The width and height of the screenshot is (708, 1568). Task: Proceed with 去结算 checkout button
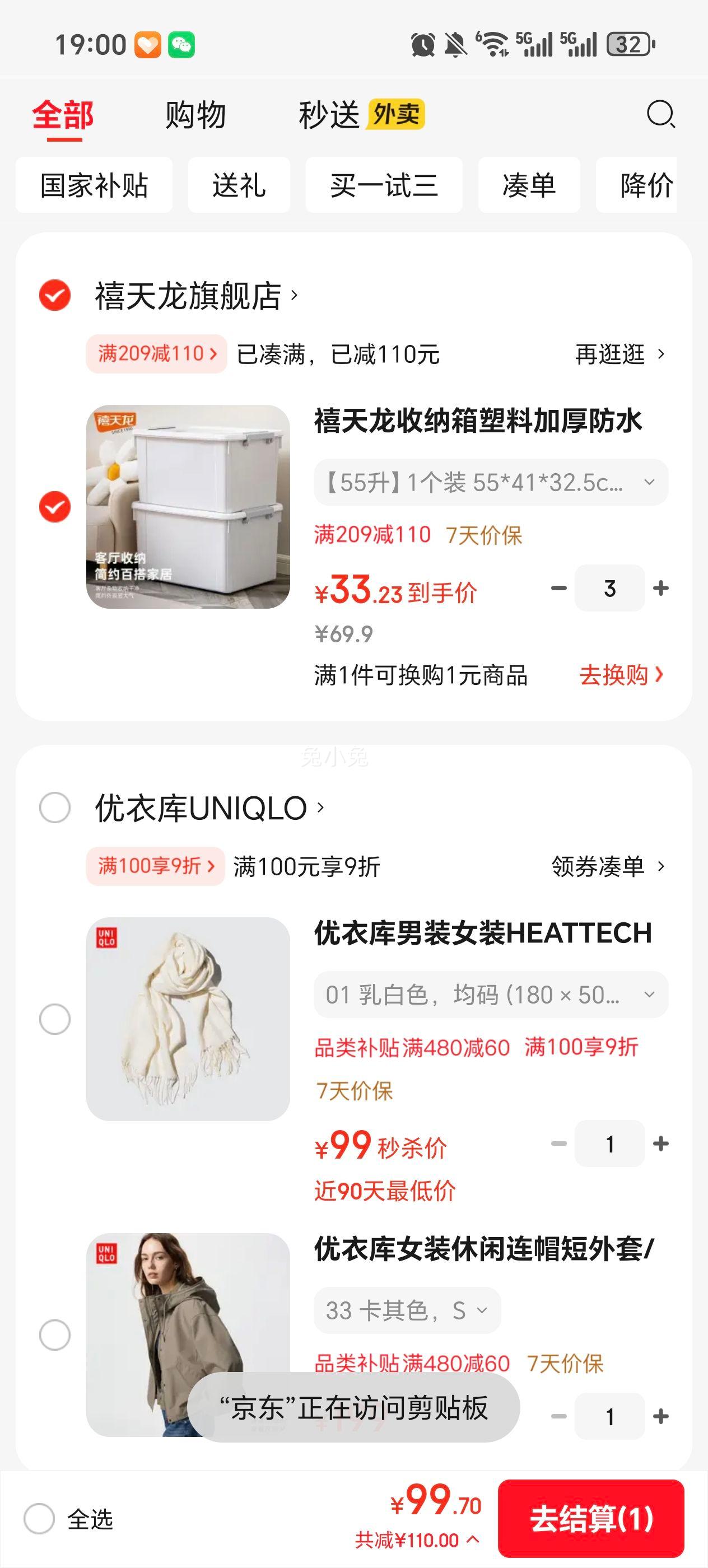[590, 1519]
